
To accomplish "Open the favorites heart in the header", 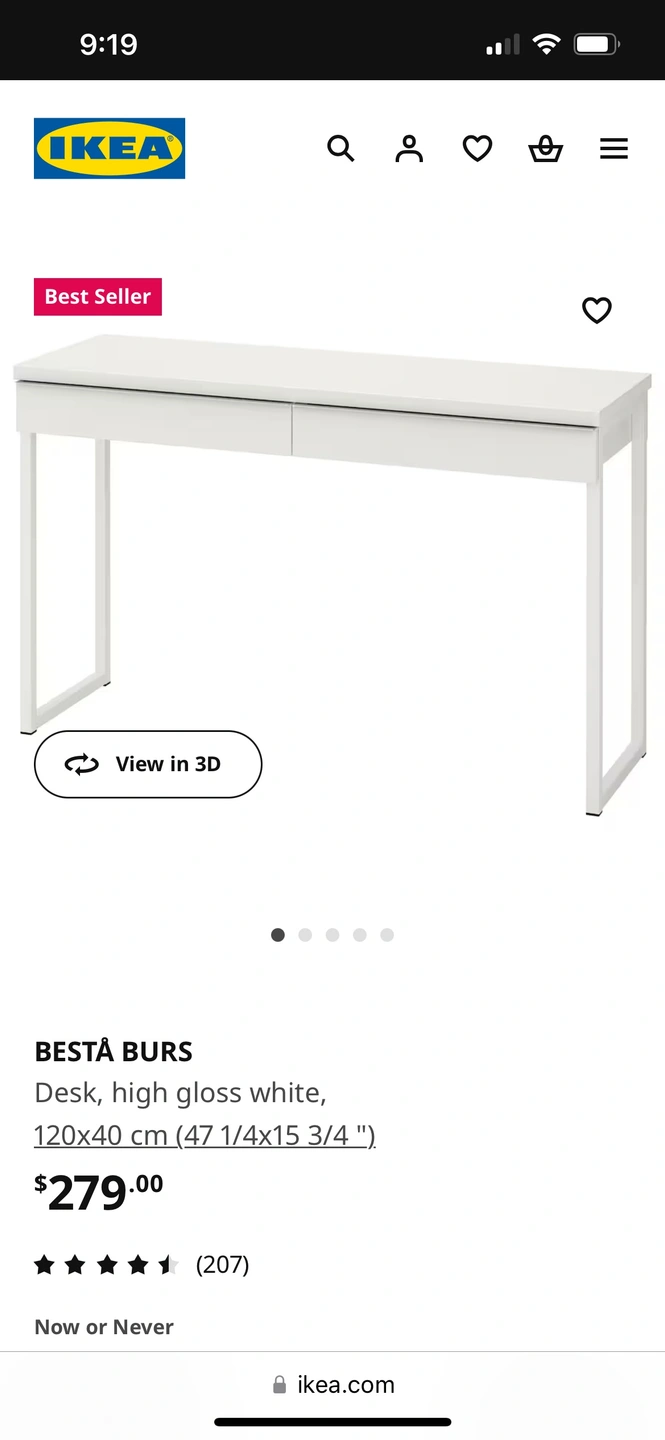I will pyautogui.click(x=477, y=149).
